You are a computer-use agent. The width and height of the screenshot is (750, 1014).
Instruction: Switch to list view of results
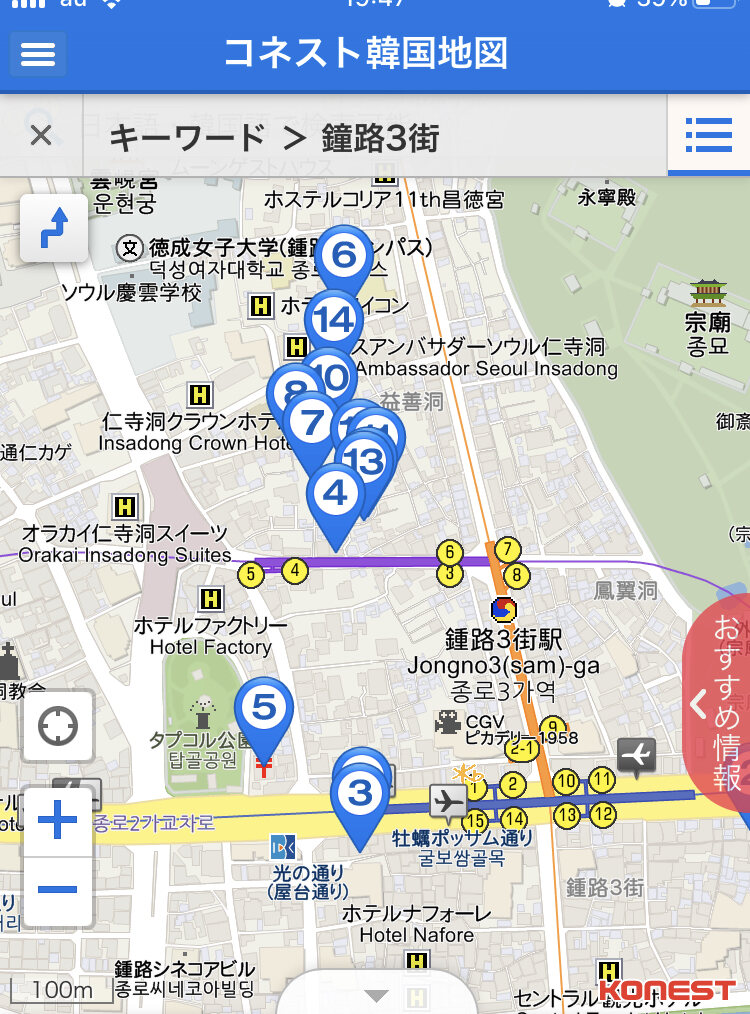coord(709,135)
